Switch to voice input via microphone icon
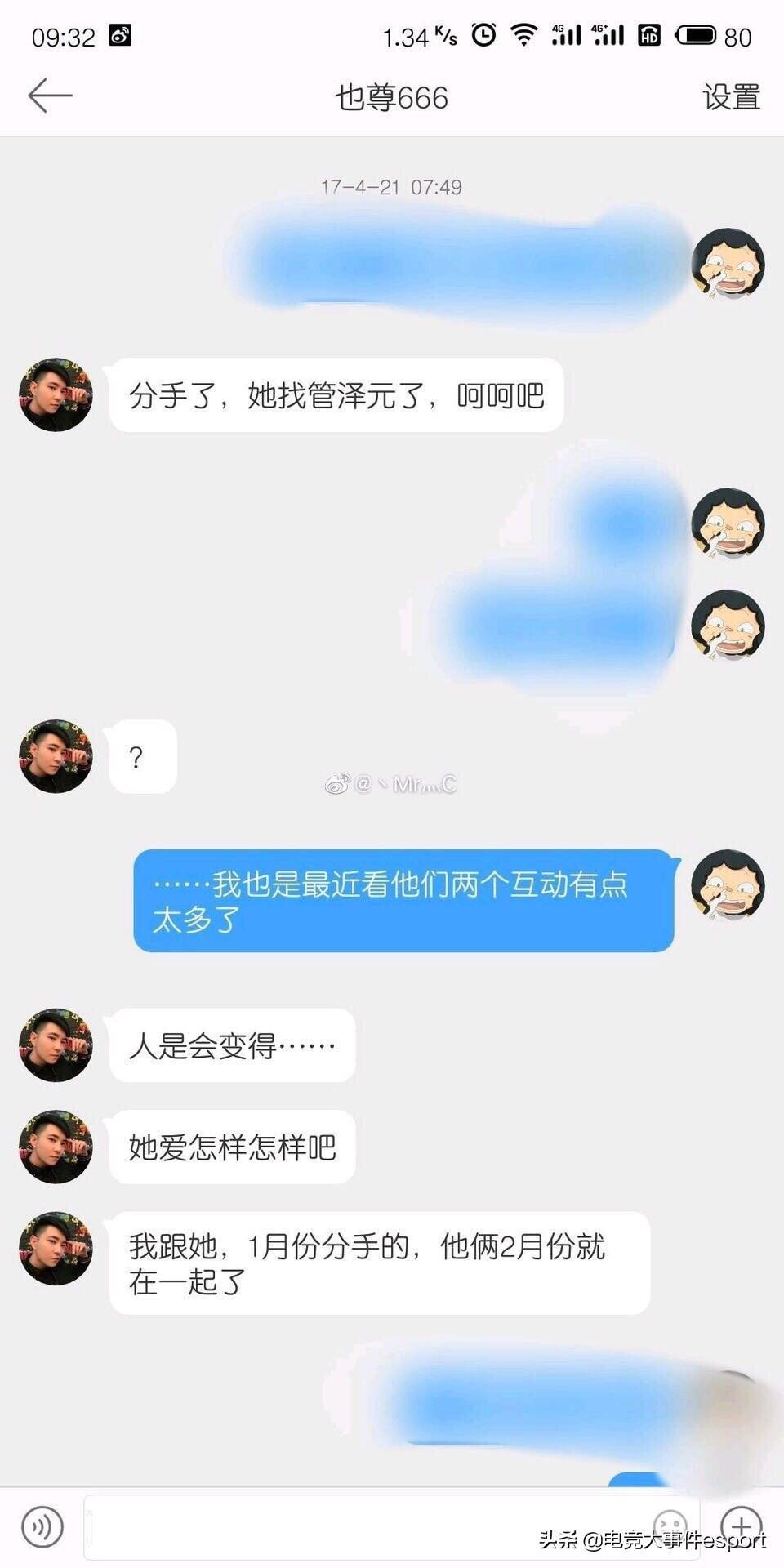The image size is (784, 1568). tap(42, 1526)
